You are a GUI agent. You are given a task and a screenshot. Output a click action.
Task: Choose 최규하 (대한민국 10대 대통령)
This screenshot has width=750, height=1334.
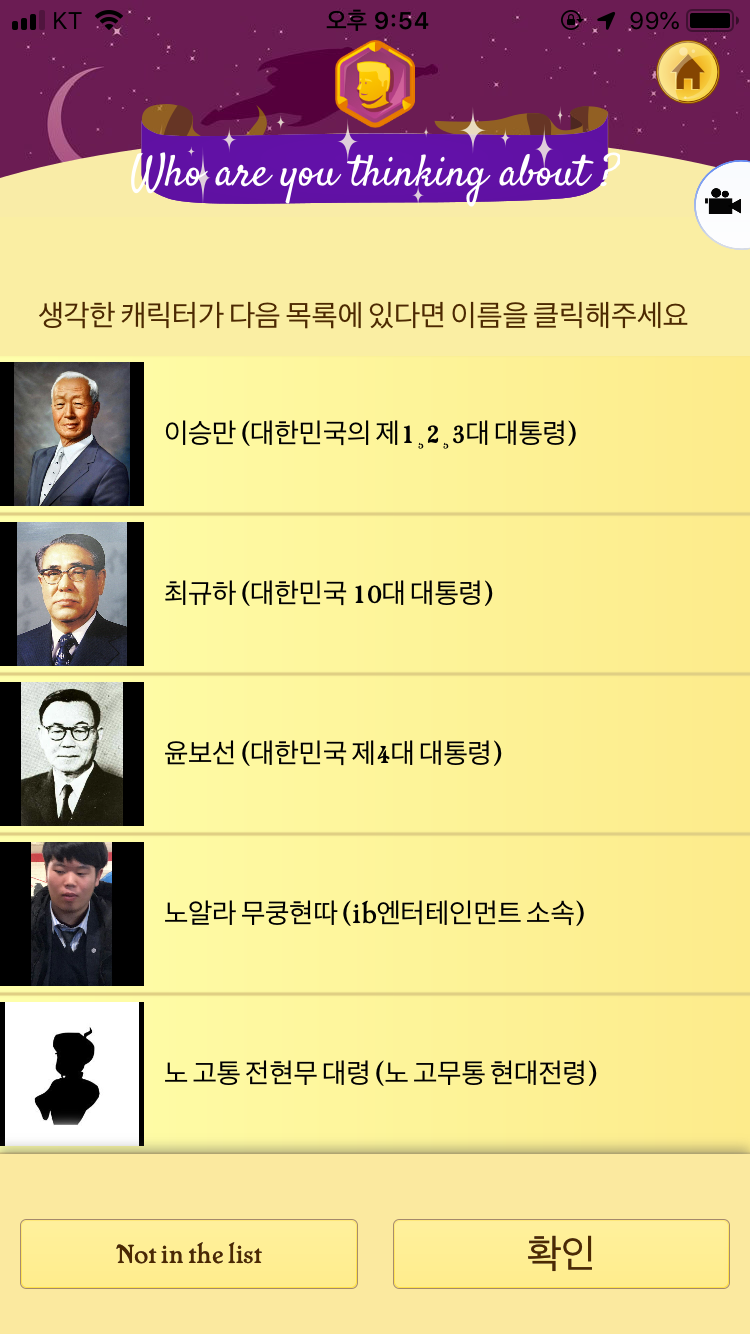[x=375, y=594]
